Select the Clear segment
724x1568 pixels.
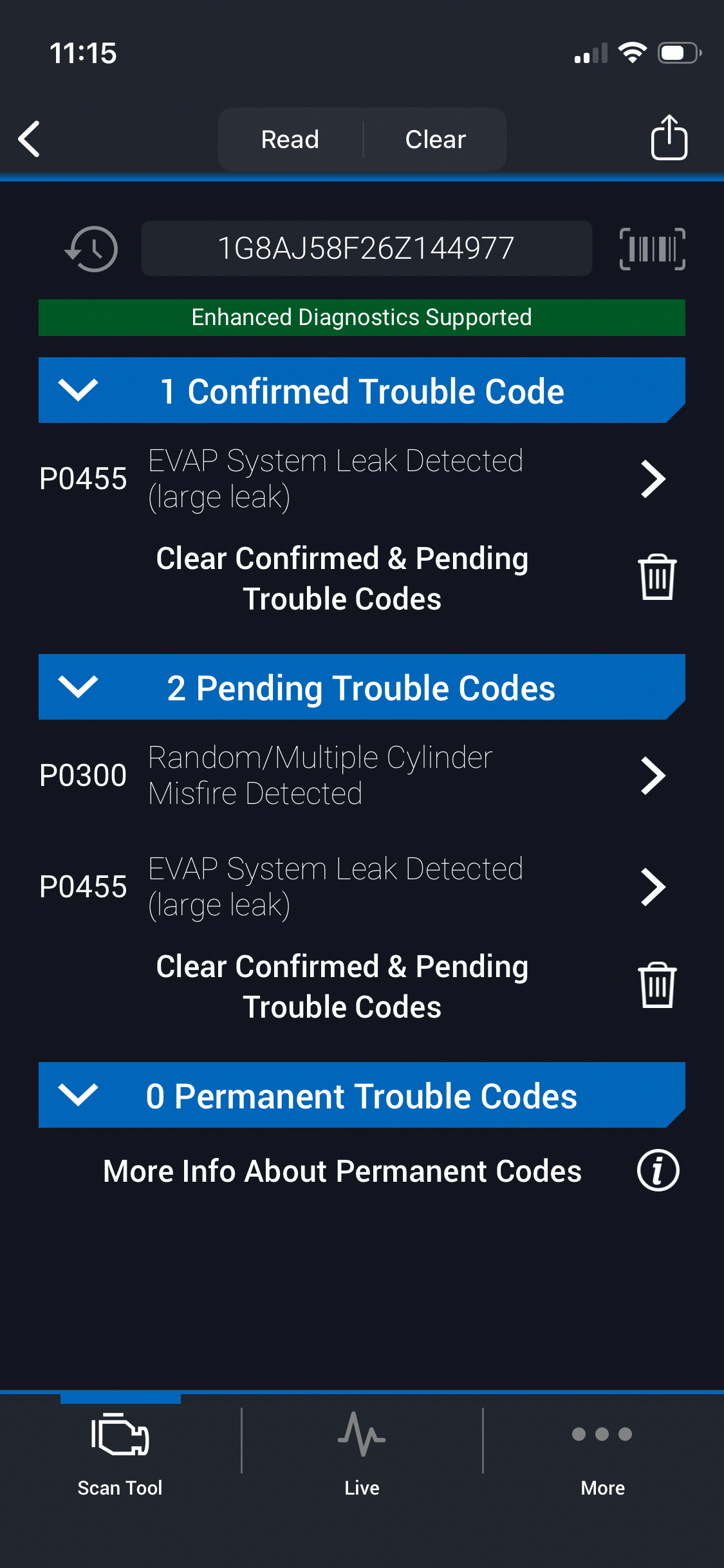[x=435, y=140]
